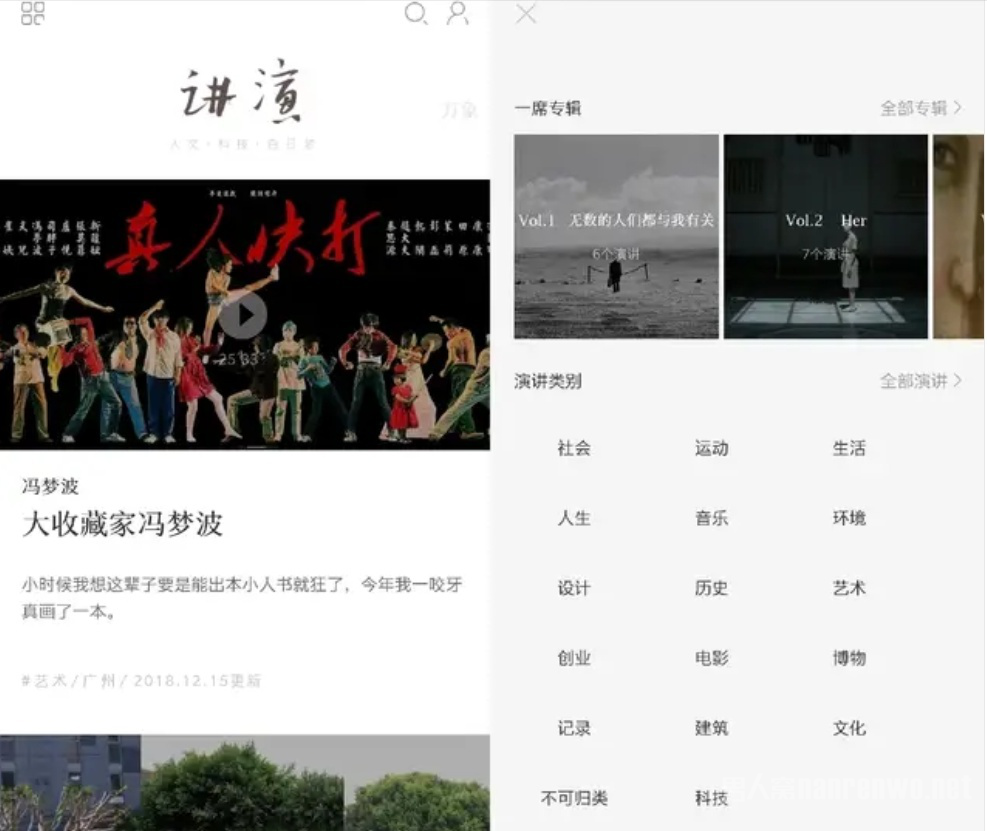View 全部专辑 albums list
Screen dimensions: 987x831
tap(920, 108)
